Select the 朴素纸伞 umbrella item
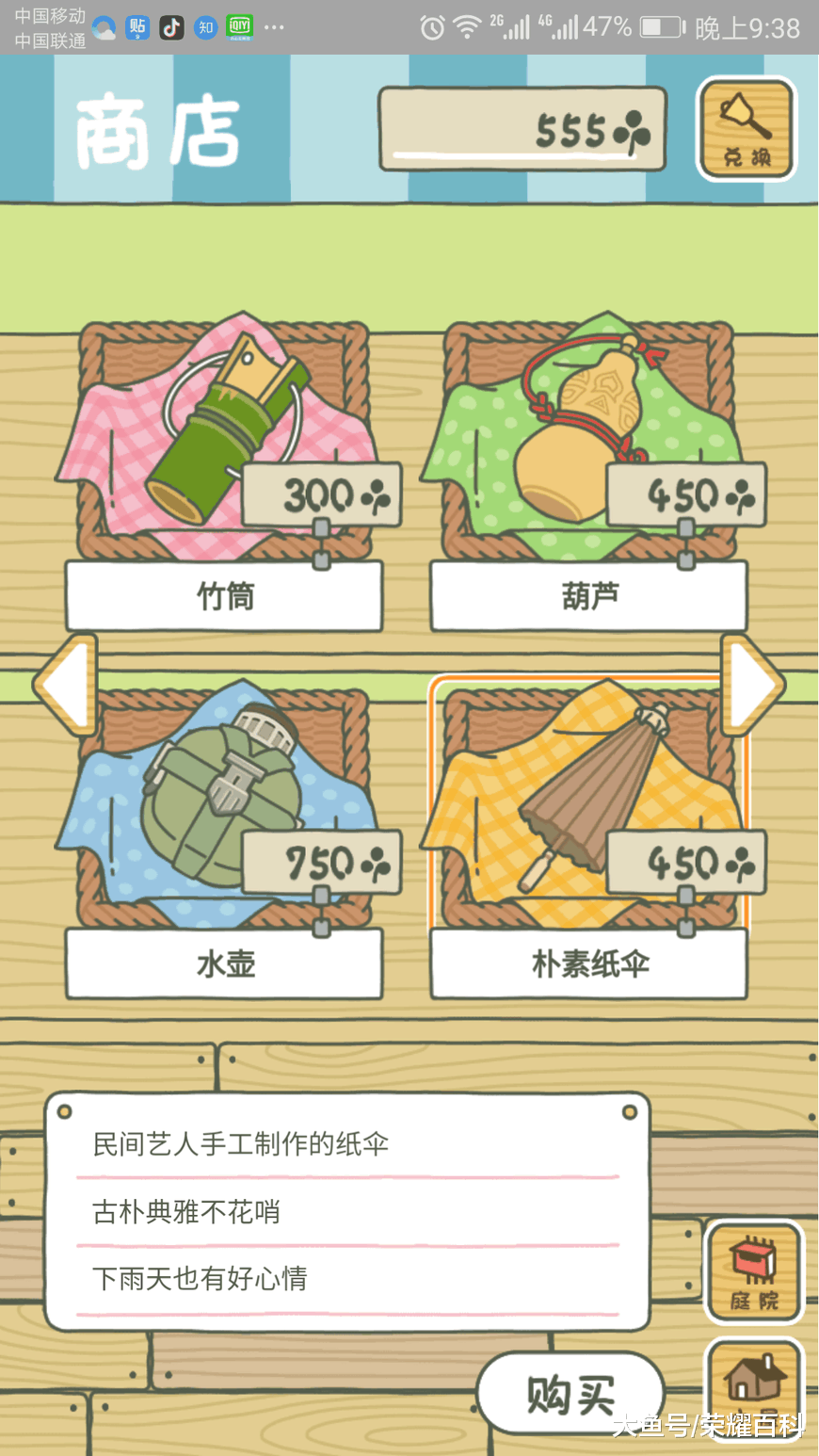 [x=588, y=810]
